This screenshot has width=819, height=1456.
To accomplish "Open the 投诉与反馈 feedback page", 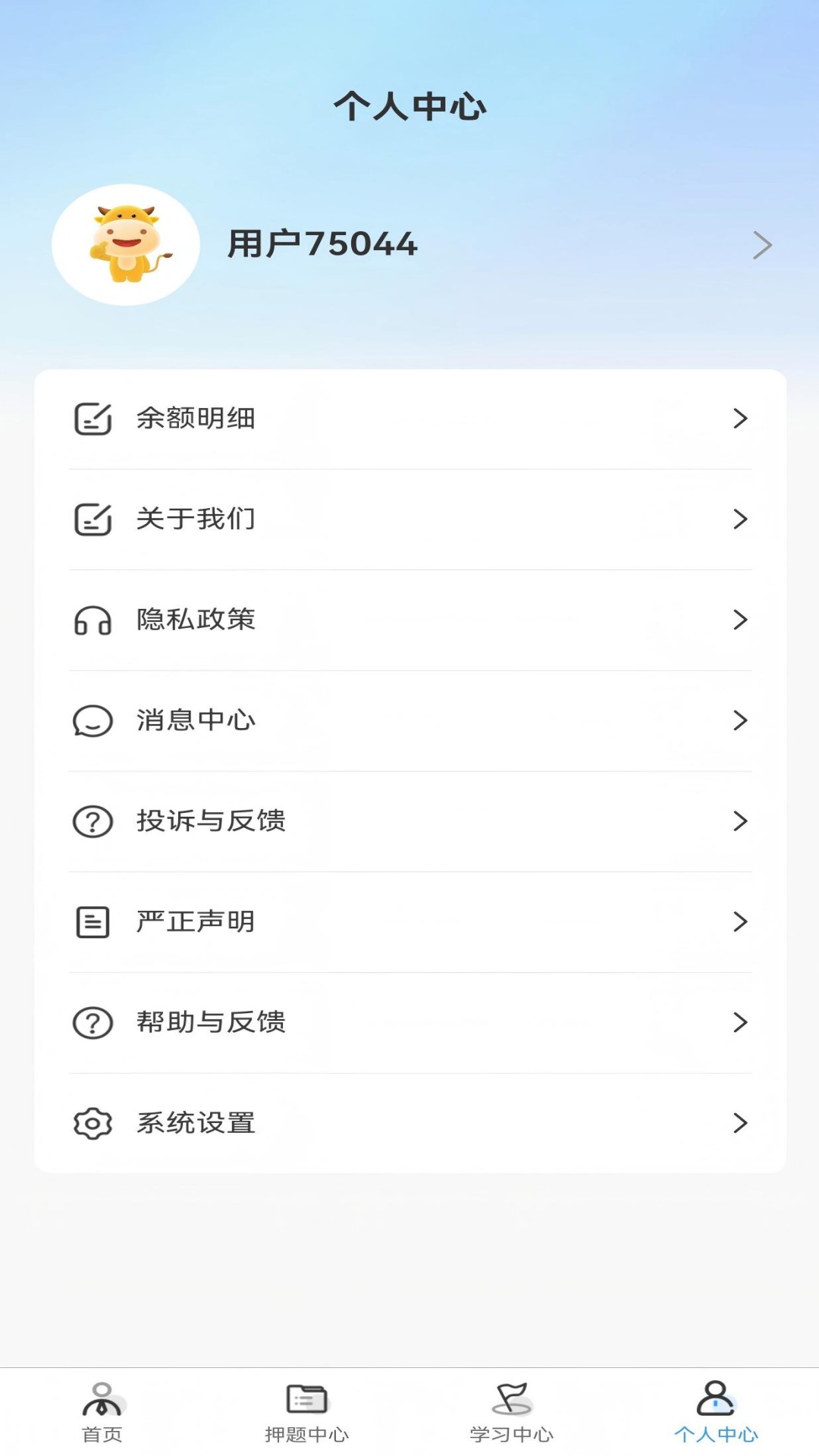I will click(409, 821).
